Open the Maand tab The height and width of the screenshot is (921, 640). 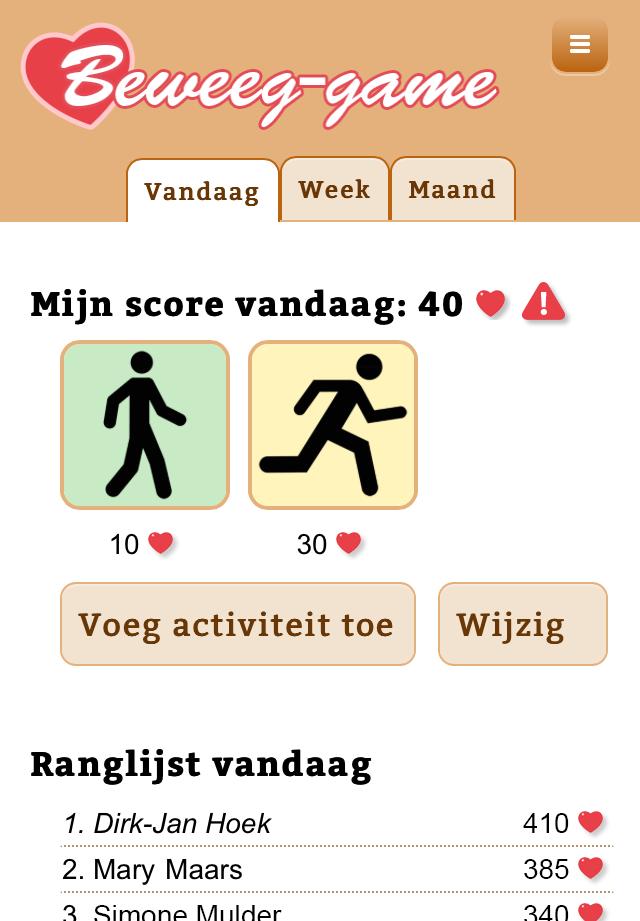(x=452, y=189)
